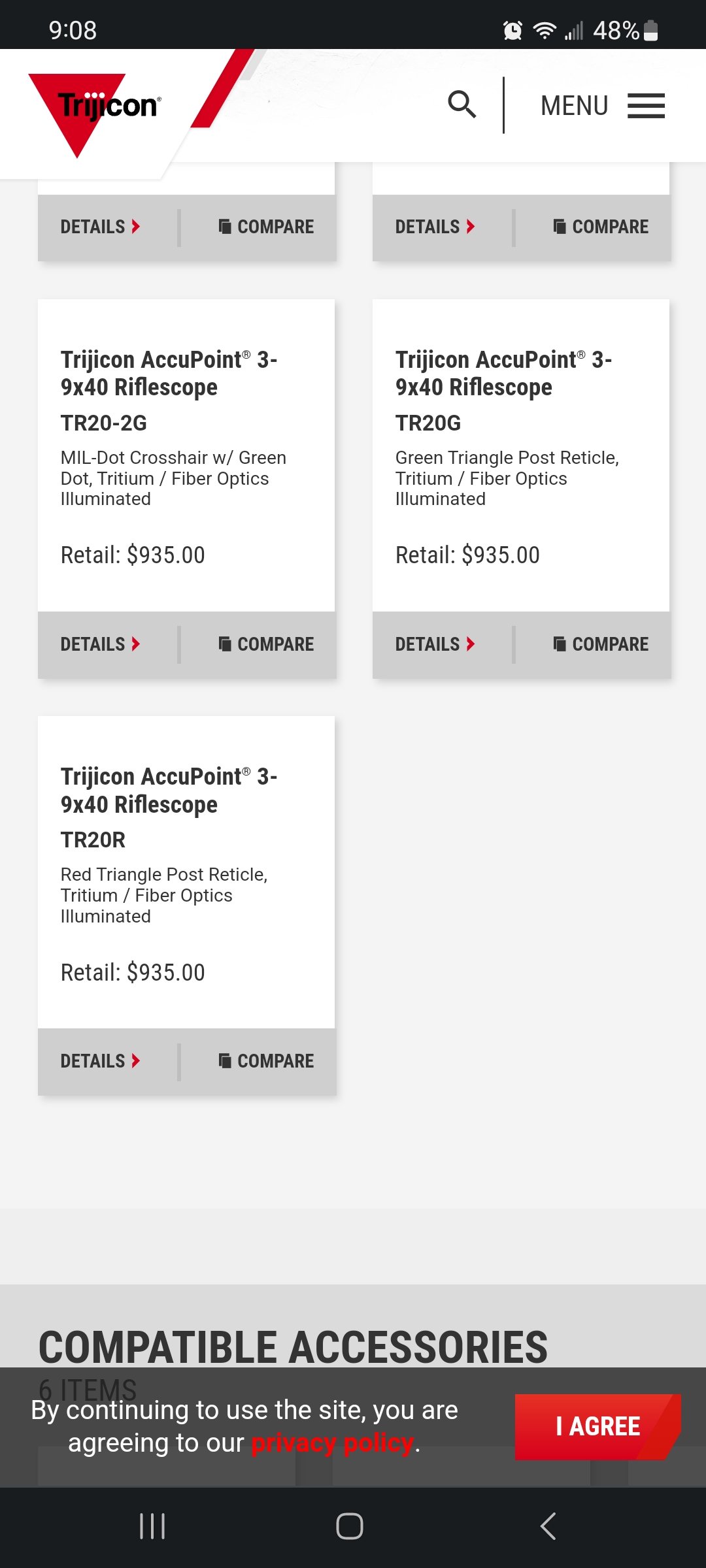The height and width of the screenshot is (1568, 706).
Task: Open recent apps from the navigation bar
Action: coord(152,1526)
